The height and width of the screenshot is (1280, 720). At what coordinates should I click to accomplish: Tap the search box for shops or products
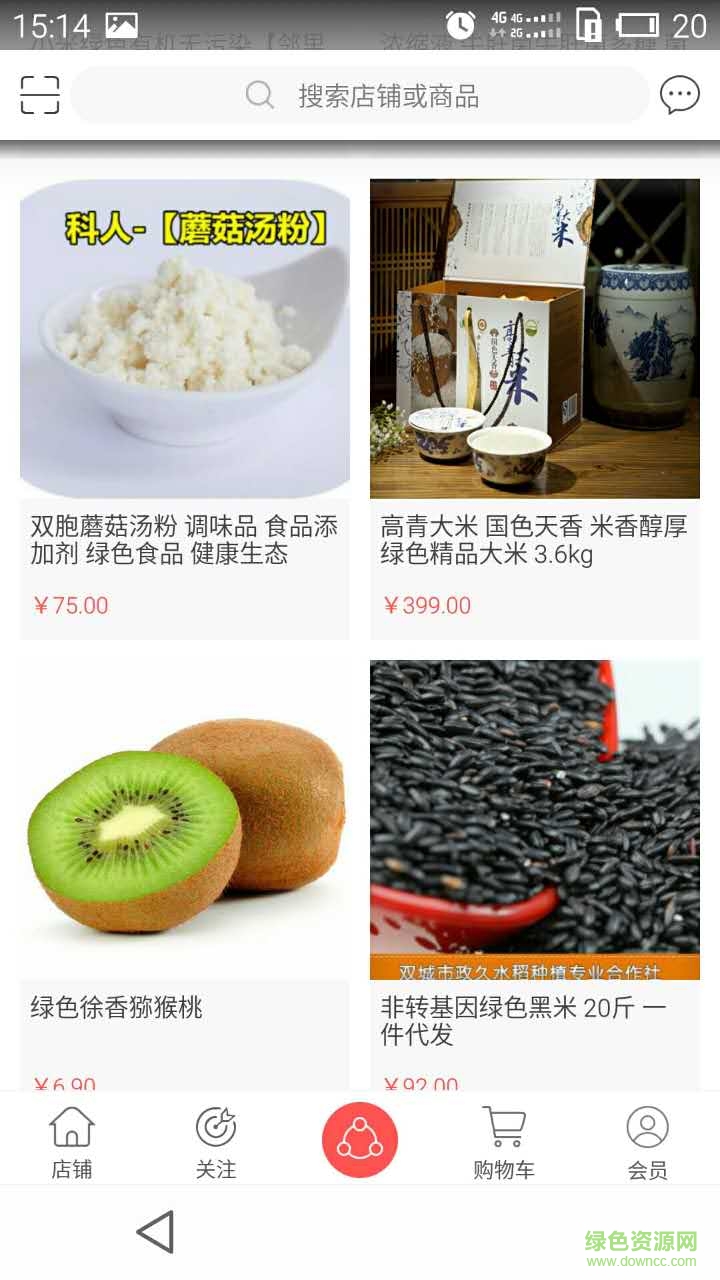tap(360, 96)
